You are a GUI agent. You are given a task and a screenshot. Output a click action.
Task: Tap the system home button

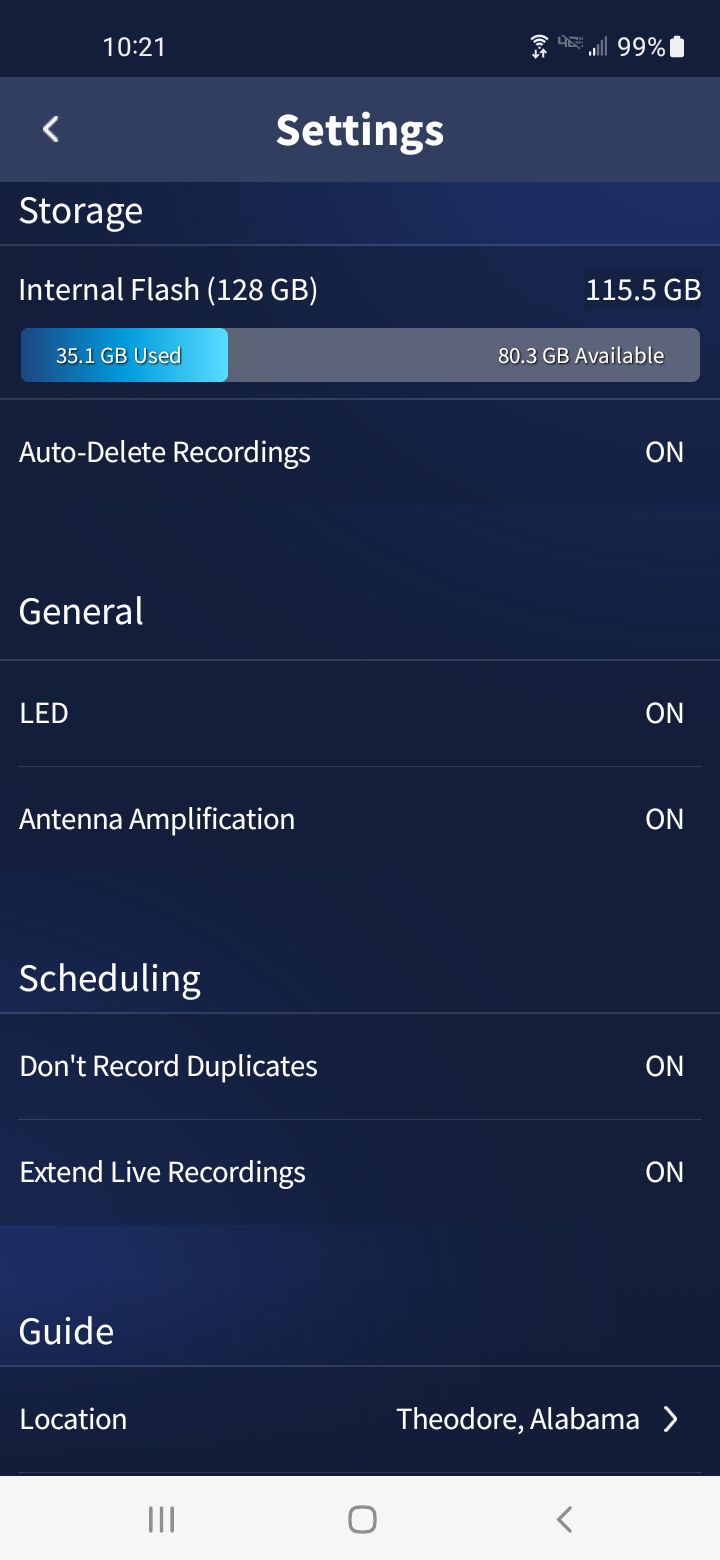click(x=361, y=1520)
